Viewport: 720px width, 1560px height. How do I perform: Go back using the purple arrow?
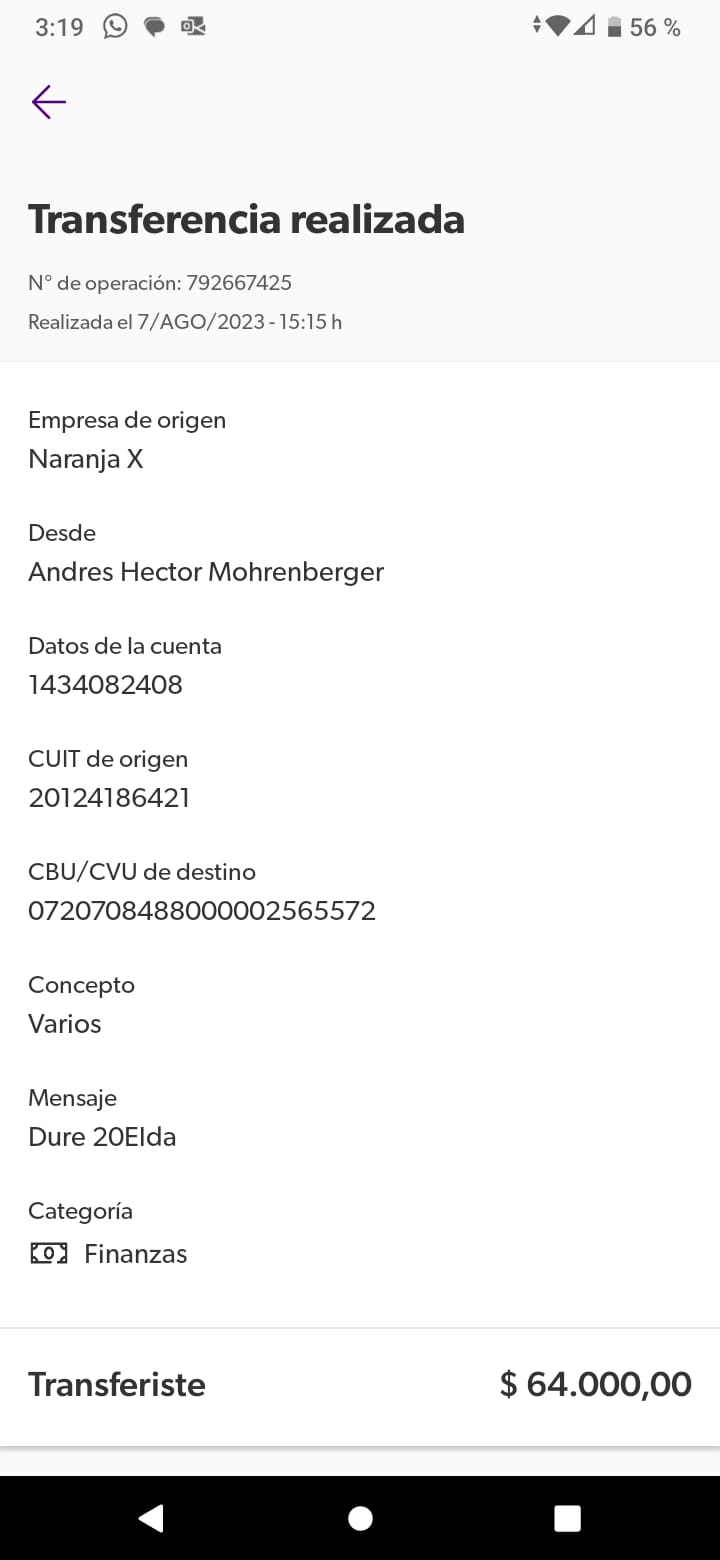48,102
